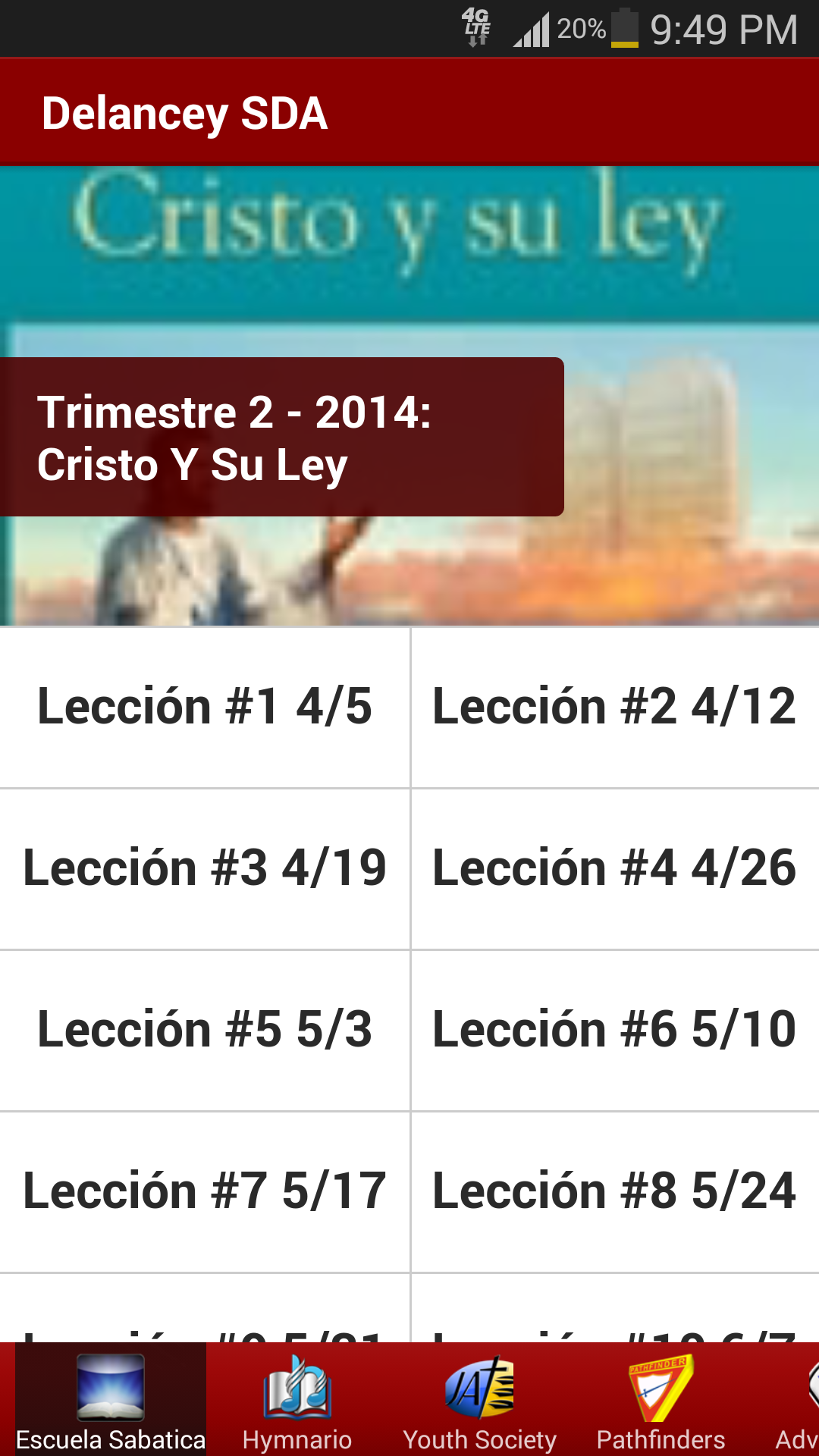View Lección #5 5/3
819x1456 pixels.
205,1031
